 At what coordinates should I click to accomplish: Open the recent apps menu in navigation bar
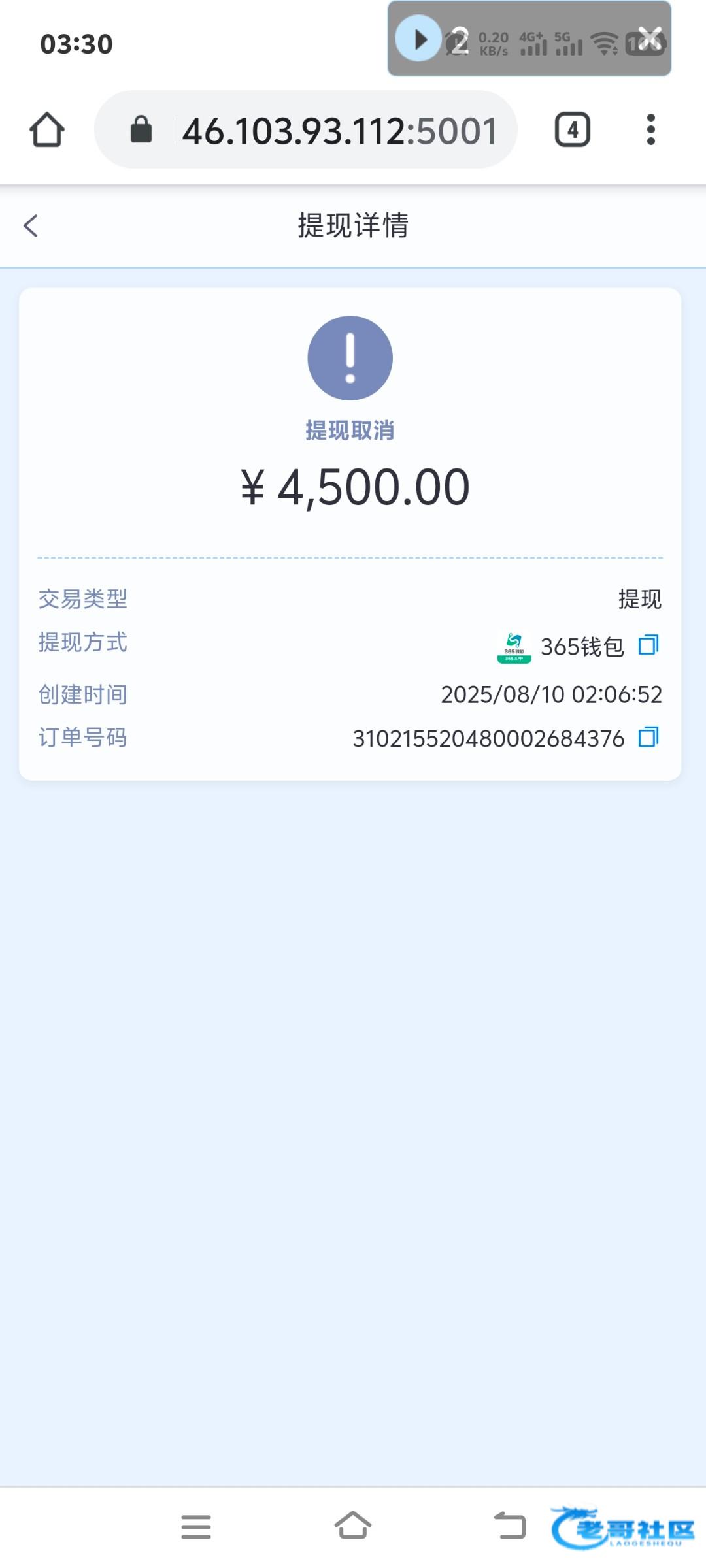[196, 1527]
